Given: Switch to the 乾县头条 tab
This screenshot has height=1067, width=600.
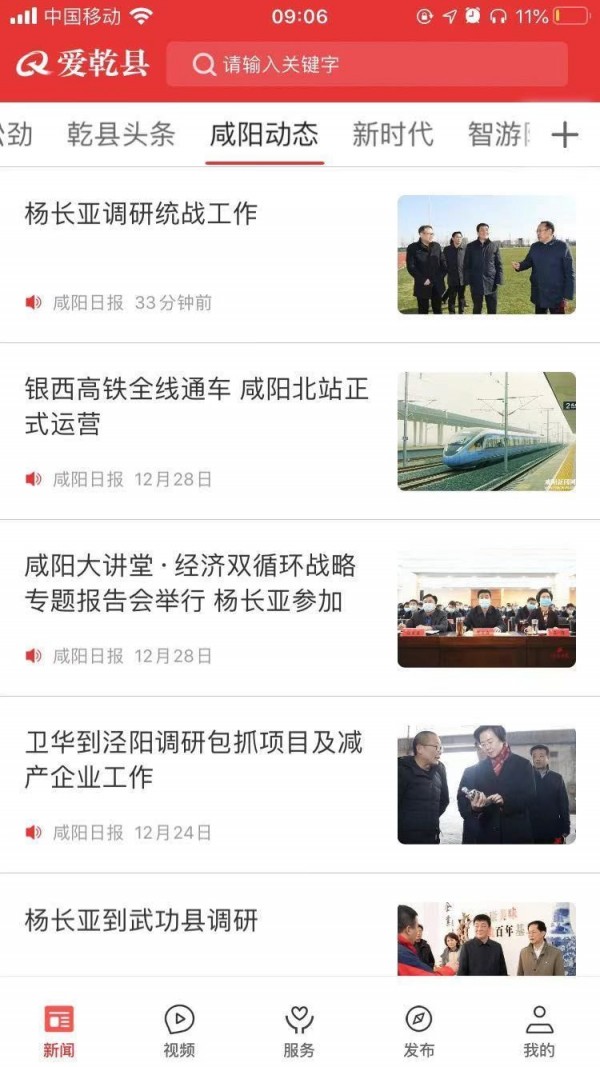Looking at the screenshot, I should (121, 134).
